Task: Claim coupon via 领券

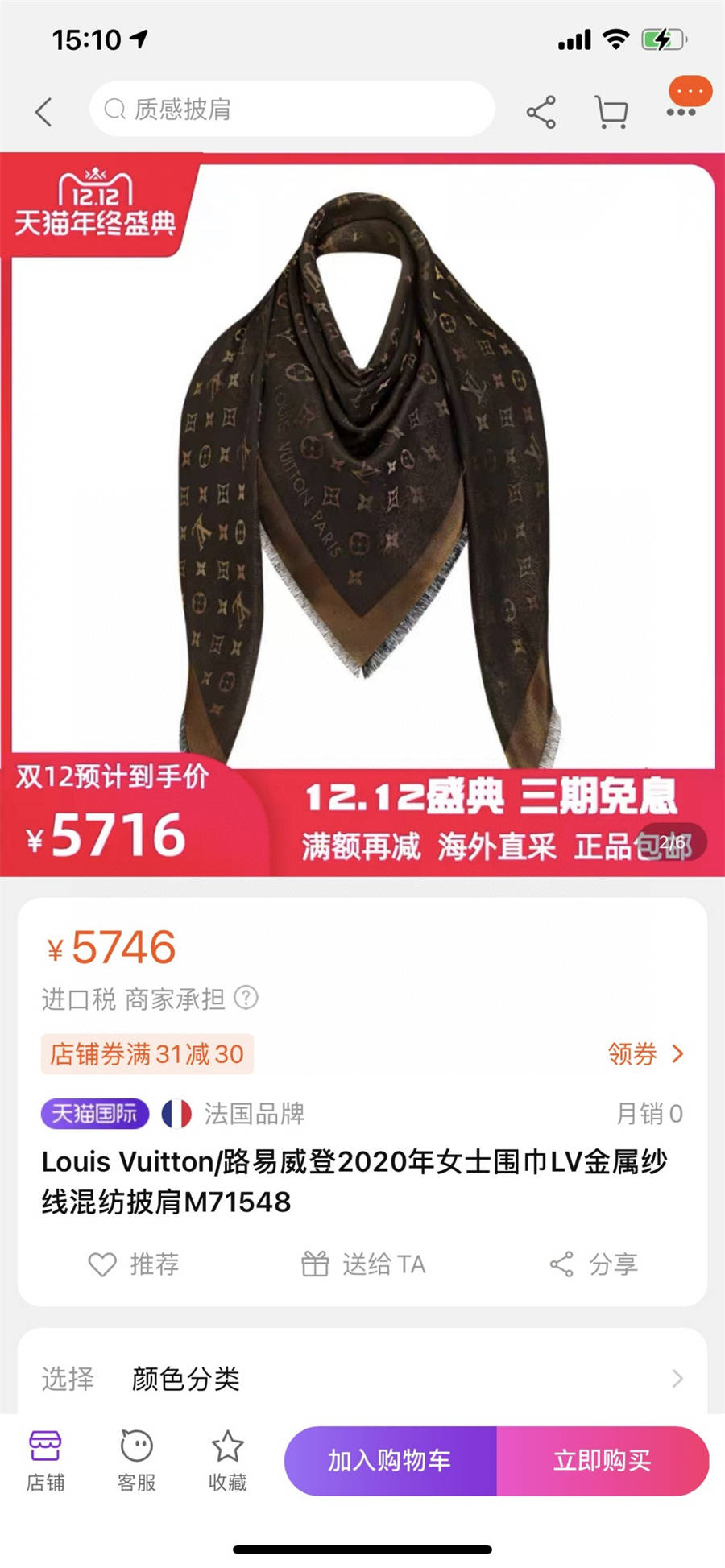Action: pyautogui.click(x=645, y=1053)
